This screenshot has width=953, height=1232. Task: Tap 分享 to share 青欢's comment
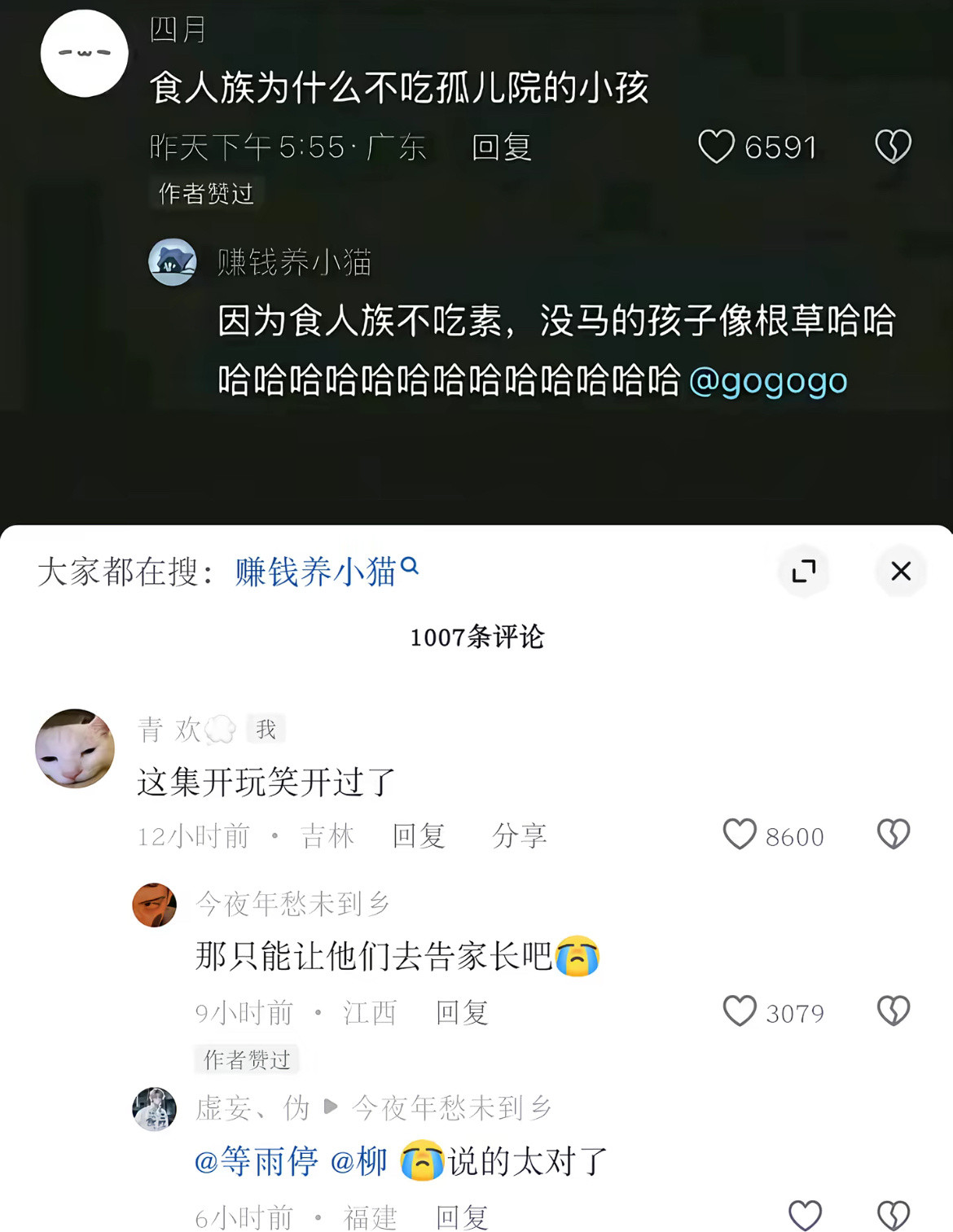click(x=519, y=835)
